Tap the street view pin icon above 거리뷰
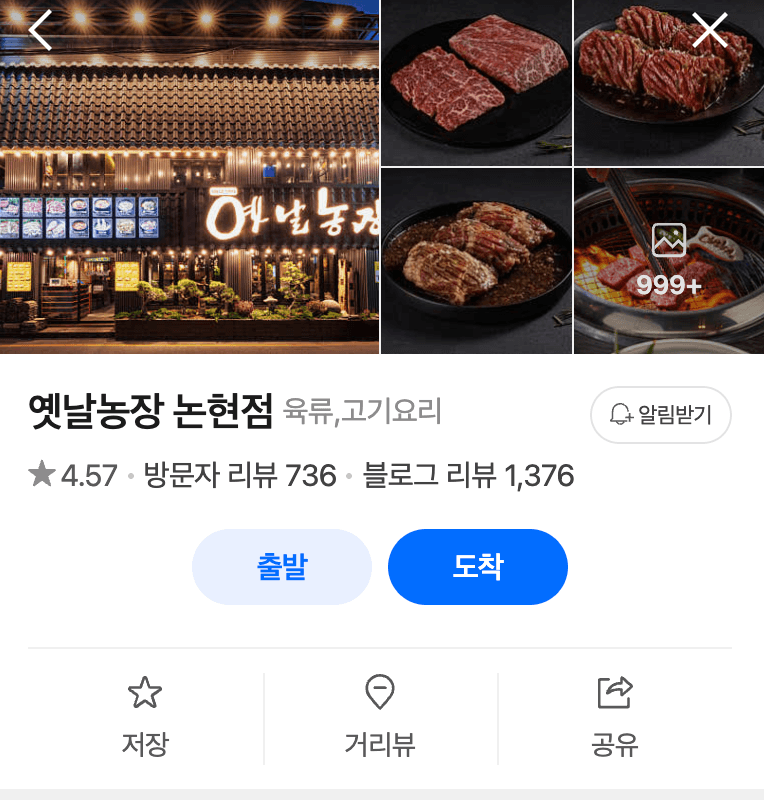The image size is (764, 800). tap(380, 692)
